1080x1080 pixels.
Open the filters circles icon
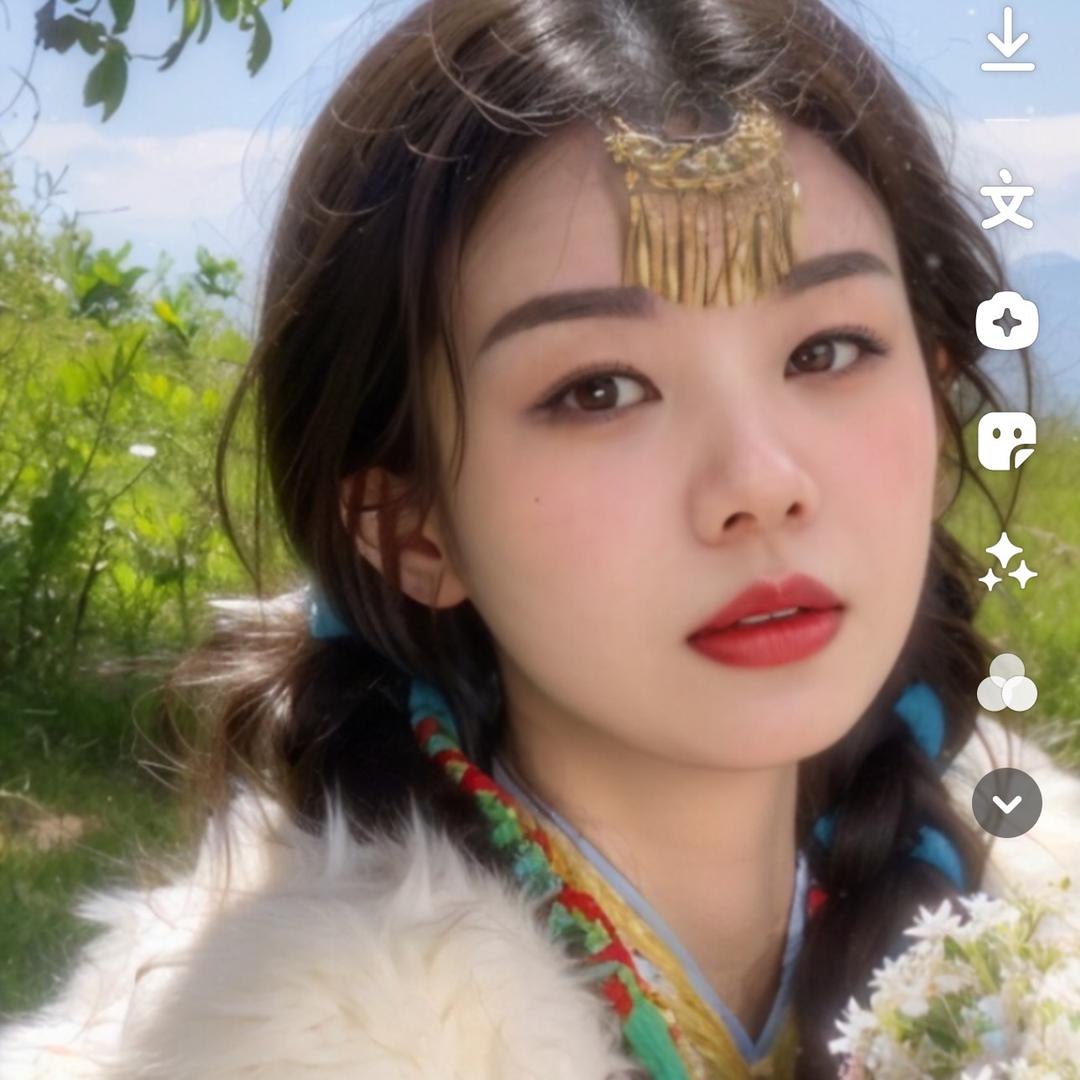click(1007, 683)
